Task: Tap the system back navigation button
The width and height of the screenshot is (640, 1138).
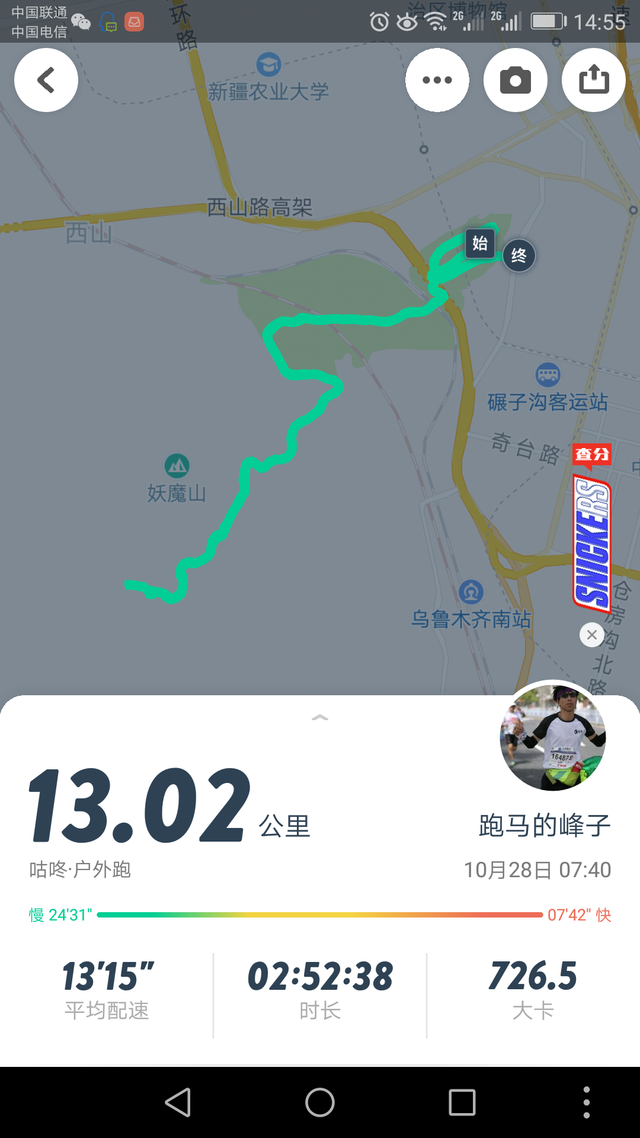Action: pyautogui.click(x=178, y=1102)
